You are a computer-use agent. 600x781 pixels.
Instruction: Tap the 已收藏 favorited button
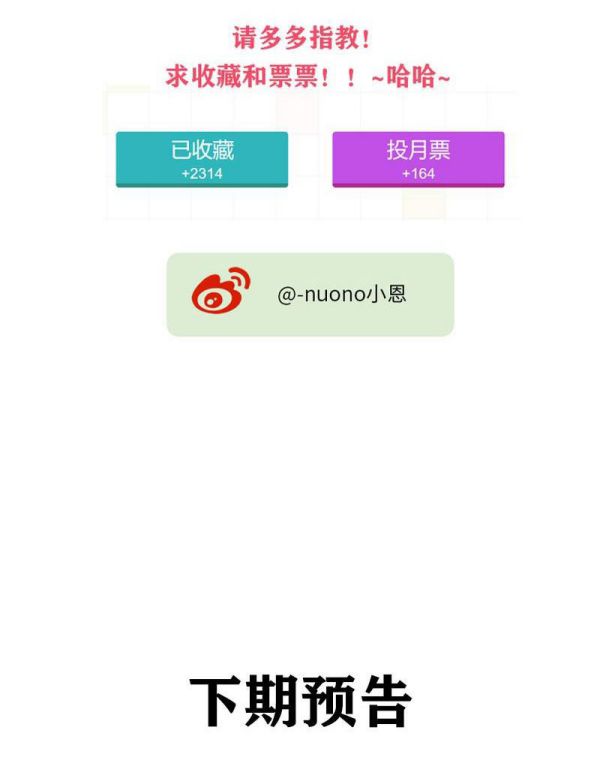coord(202,159)
